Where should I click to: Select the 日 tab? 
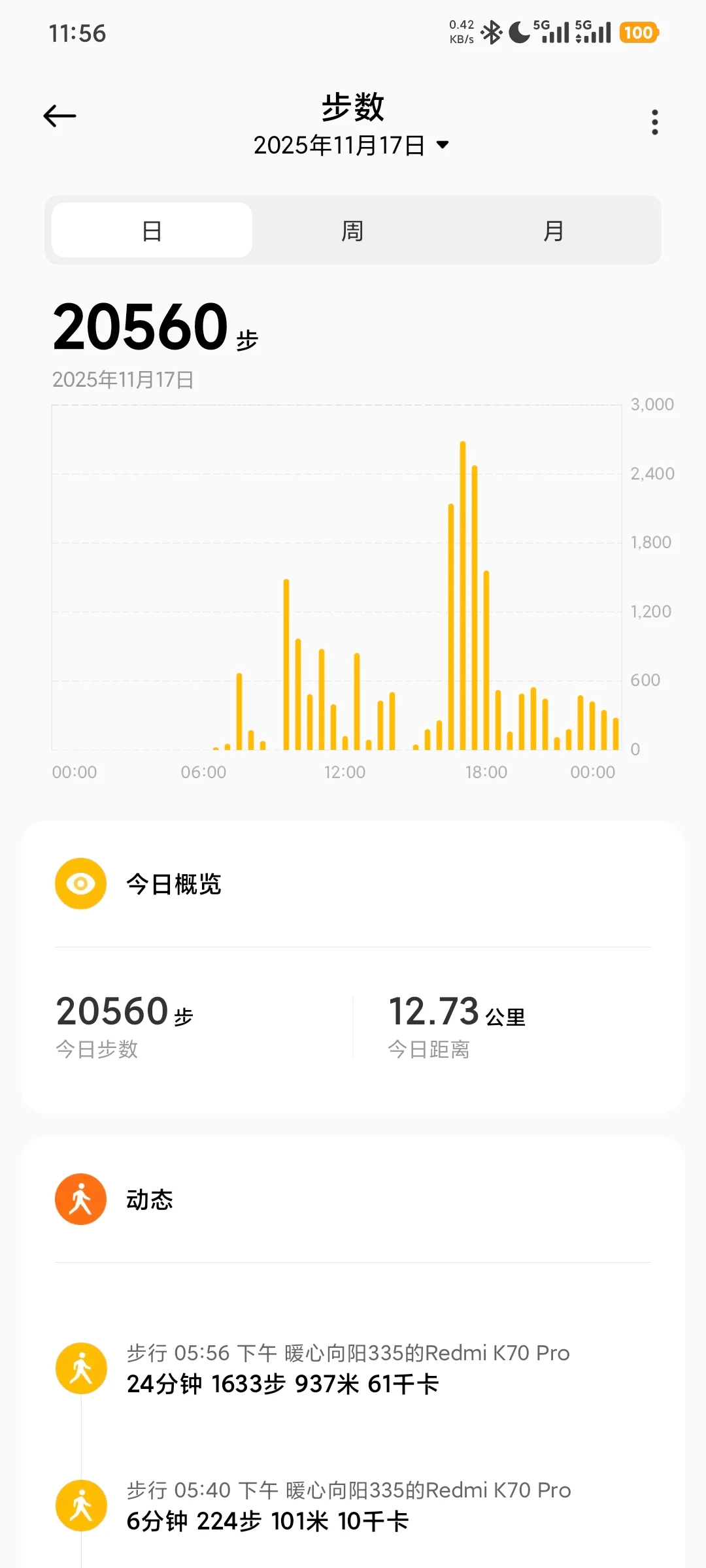click(x=151, y=230)
